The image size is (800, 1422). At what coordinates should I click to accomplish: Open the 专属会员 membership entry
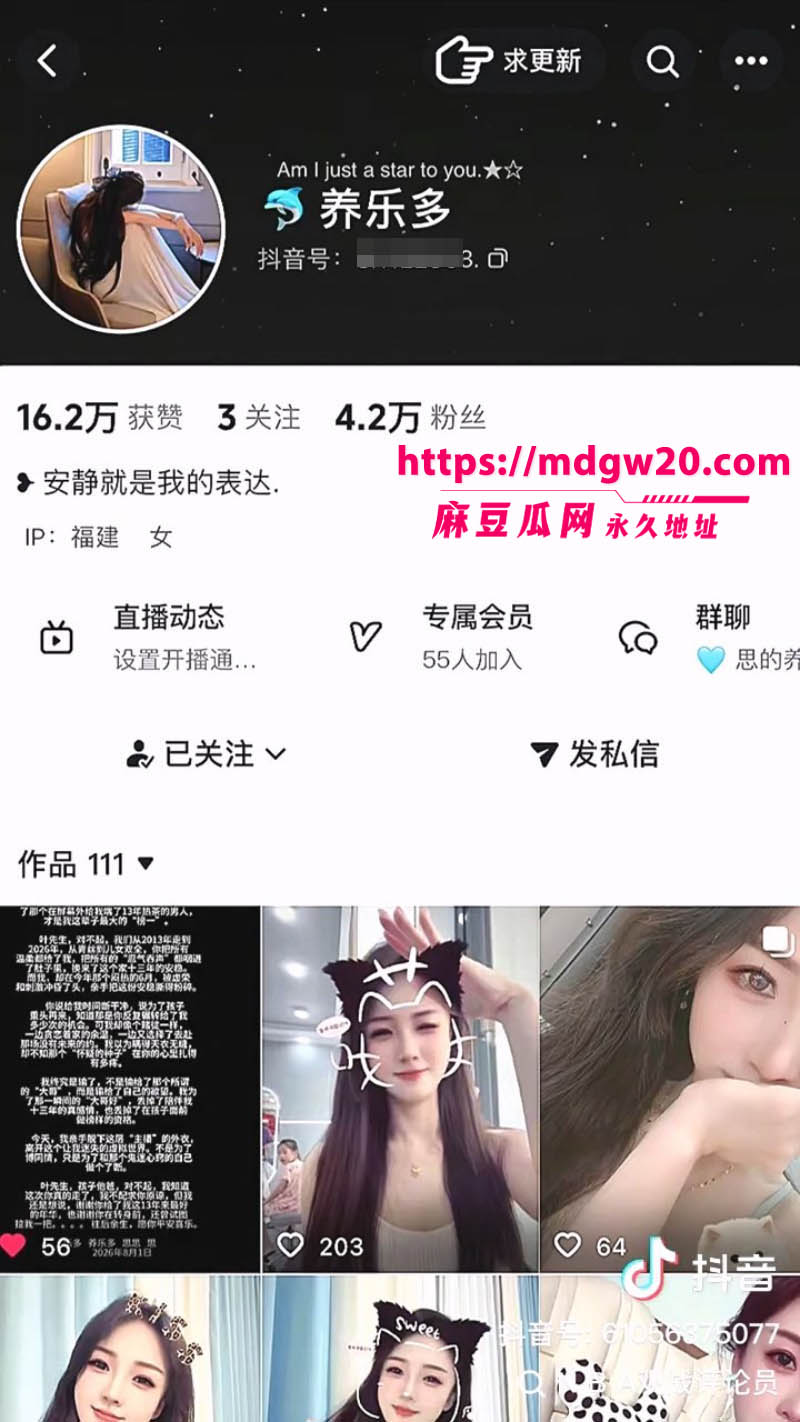click(x=440, y=636)
